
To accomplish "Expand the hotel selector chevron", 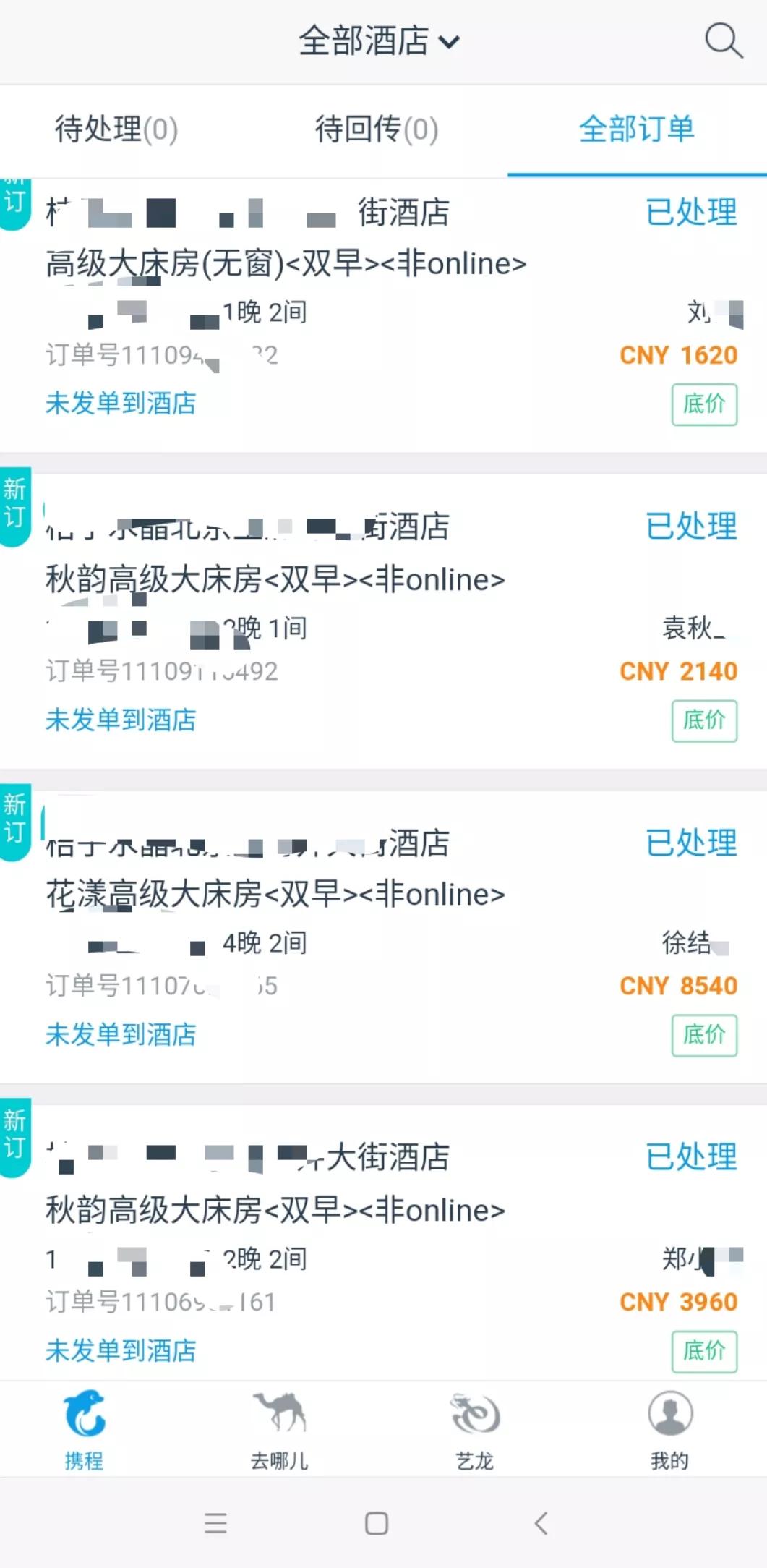I will [451, 43].
